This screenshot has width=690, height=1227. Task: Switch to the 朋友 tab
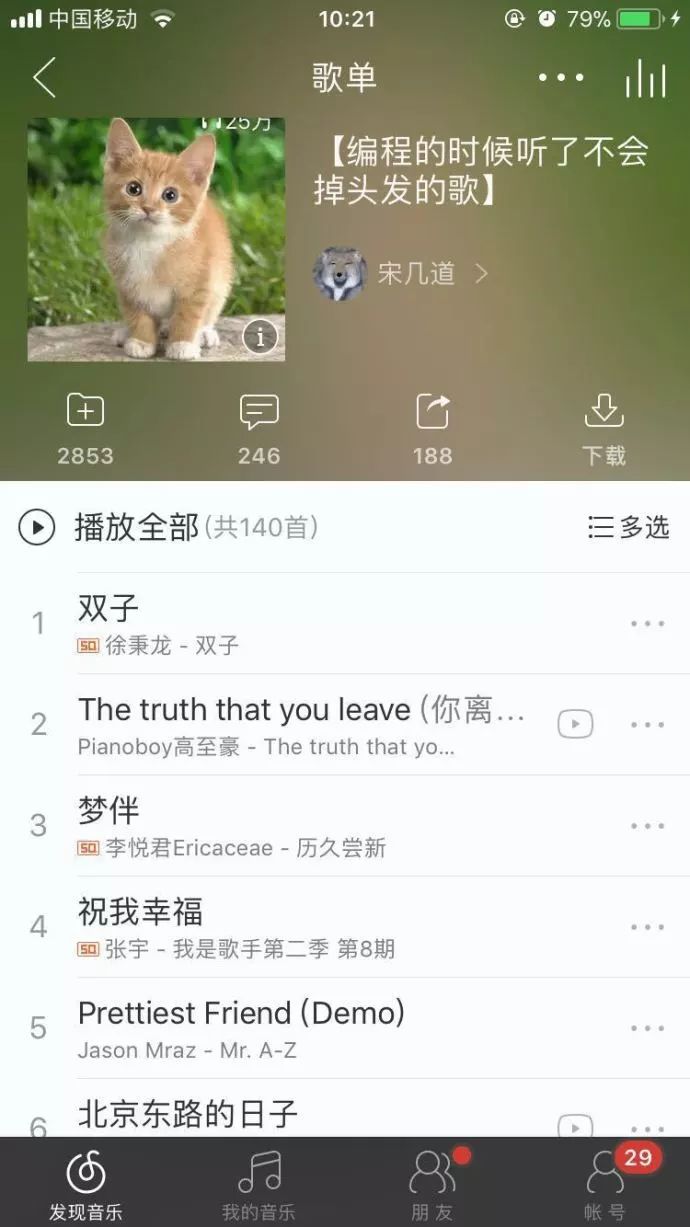coord(432,1185)
